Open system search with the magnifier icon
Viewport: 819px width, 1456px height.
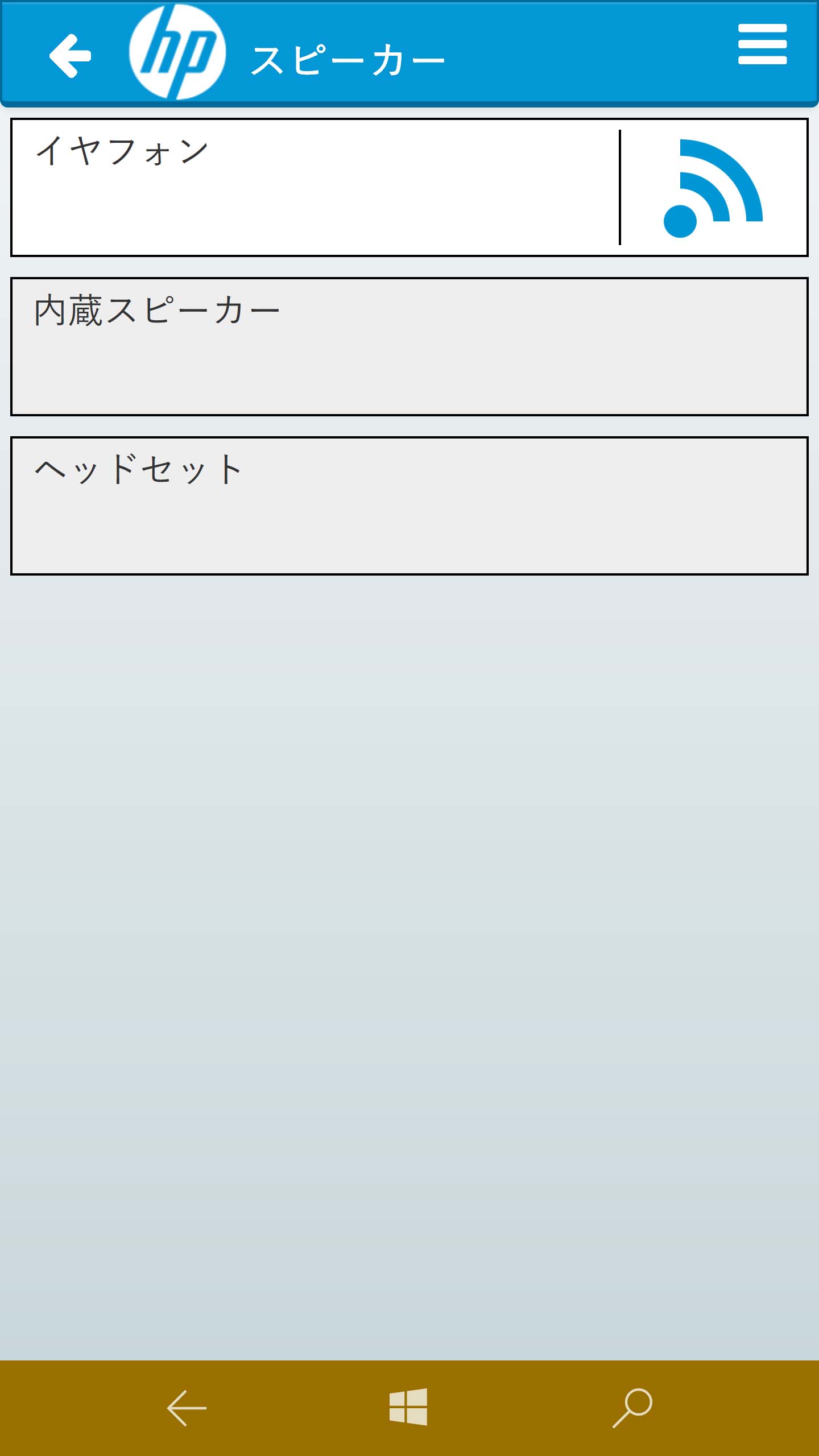click(x=632, y=1408)
